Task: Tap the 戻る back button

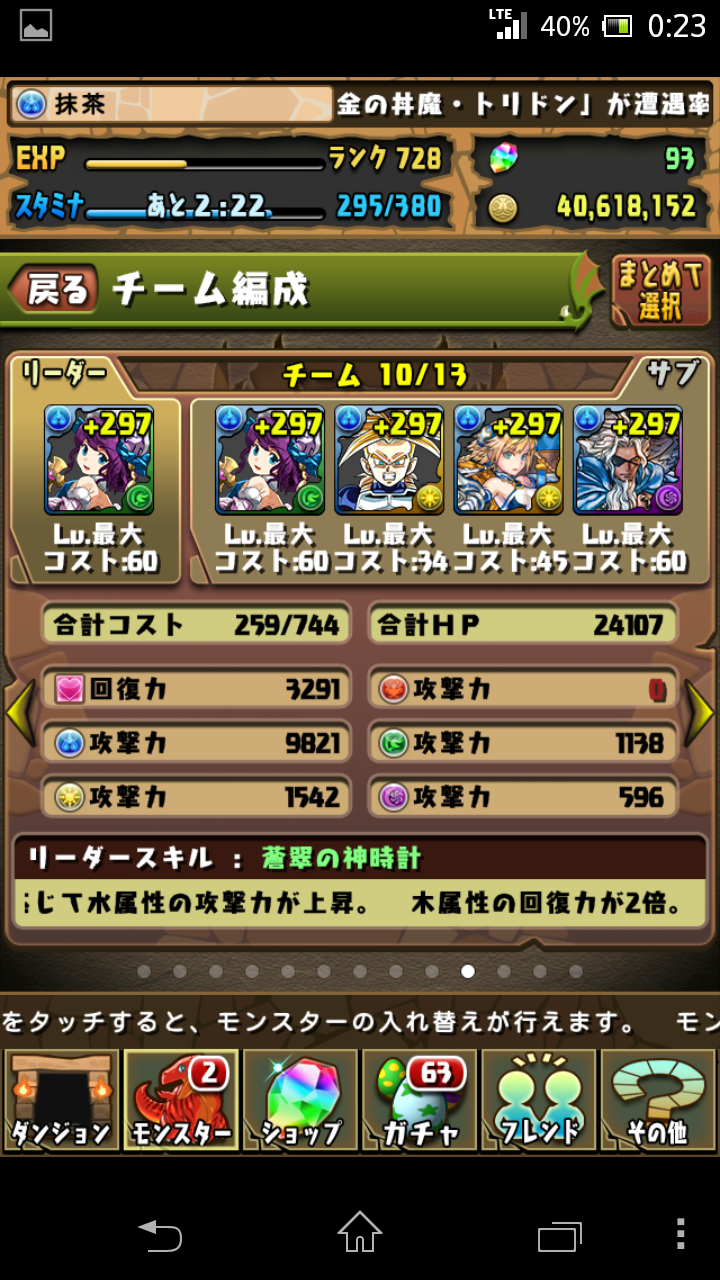Action: (54, 290)
